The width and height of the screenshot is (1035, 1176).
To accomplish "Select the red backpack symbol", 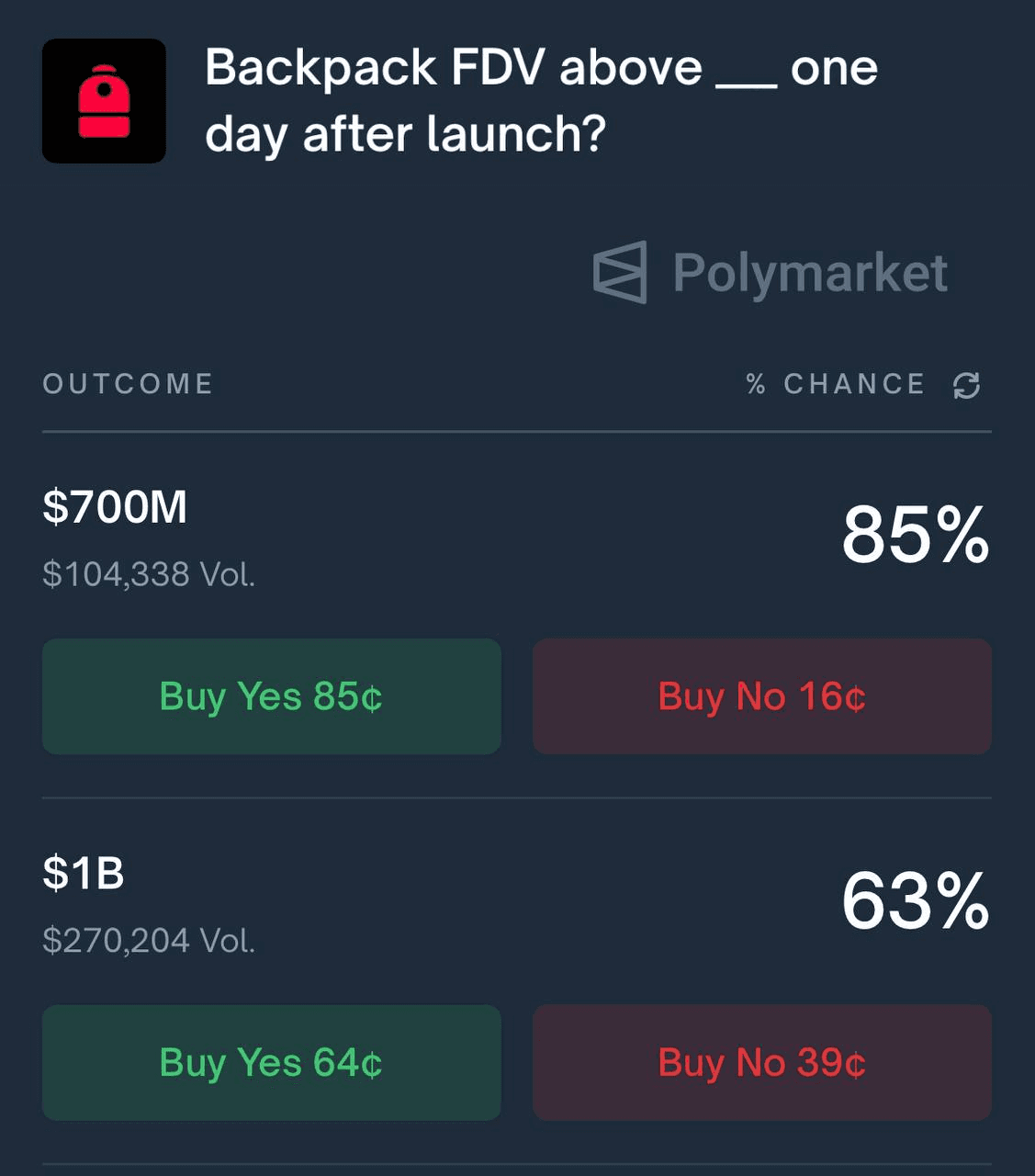I will pyautogui.click(x=103, y=101).
